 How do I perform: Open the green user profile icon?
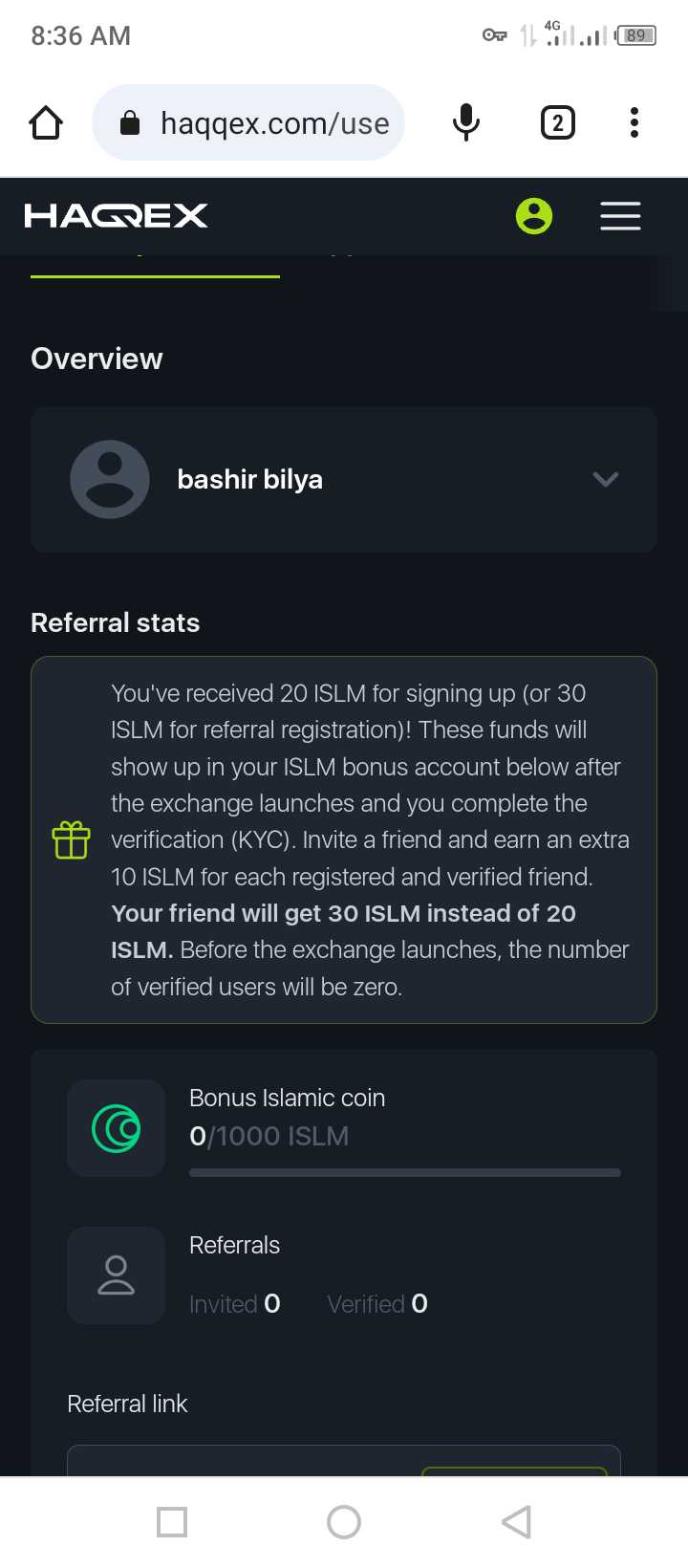point(534,216)
